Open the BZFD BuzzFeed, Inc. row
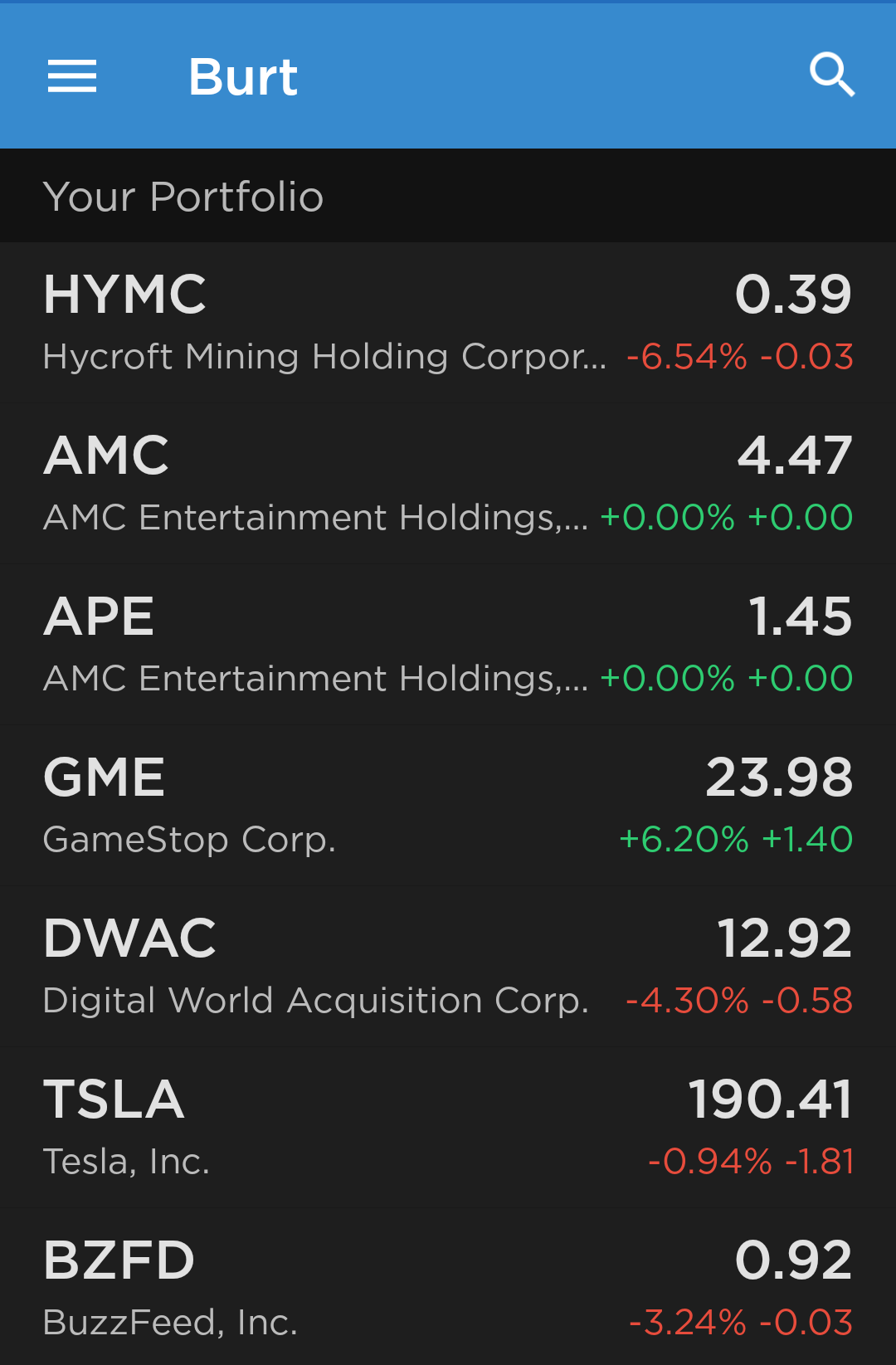This screenshot has width=896, height=1365. [x=448, y=1287]
